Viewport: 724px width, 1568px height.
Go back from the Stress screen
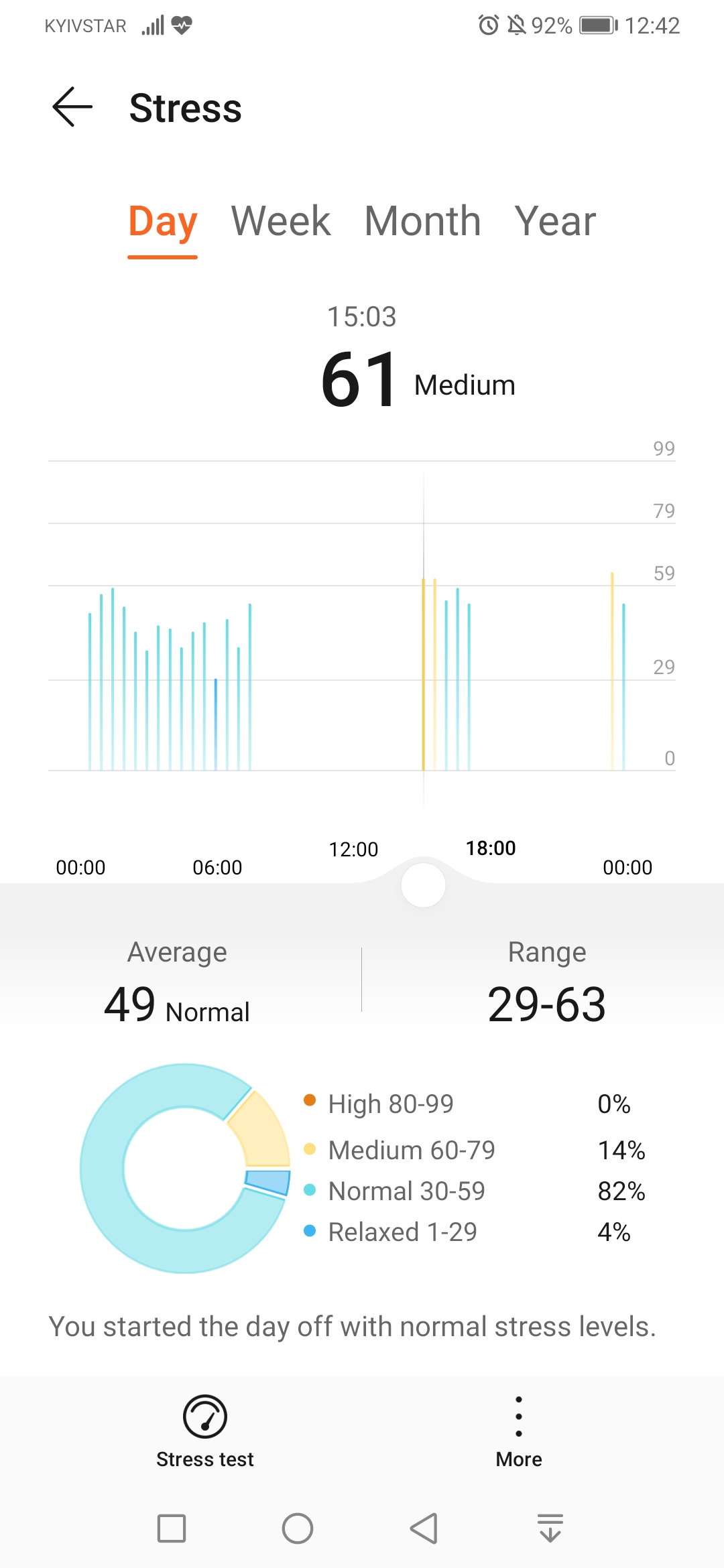click(72, 107)
